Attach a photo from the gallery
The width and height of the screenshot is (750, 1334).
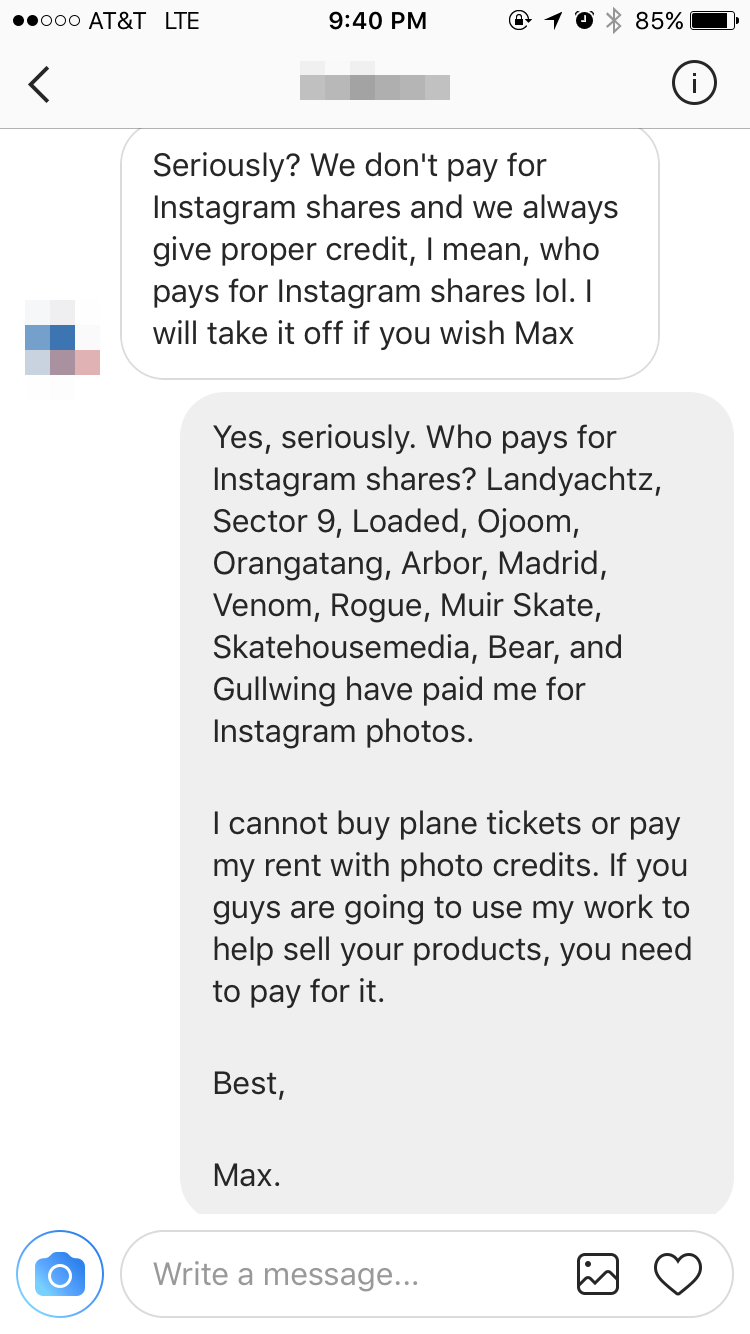pyautogui.click(x=598, y=1274)
